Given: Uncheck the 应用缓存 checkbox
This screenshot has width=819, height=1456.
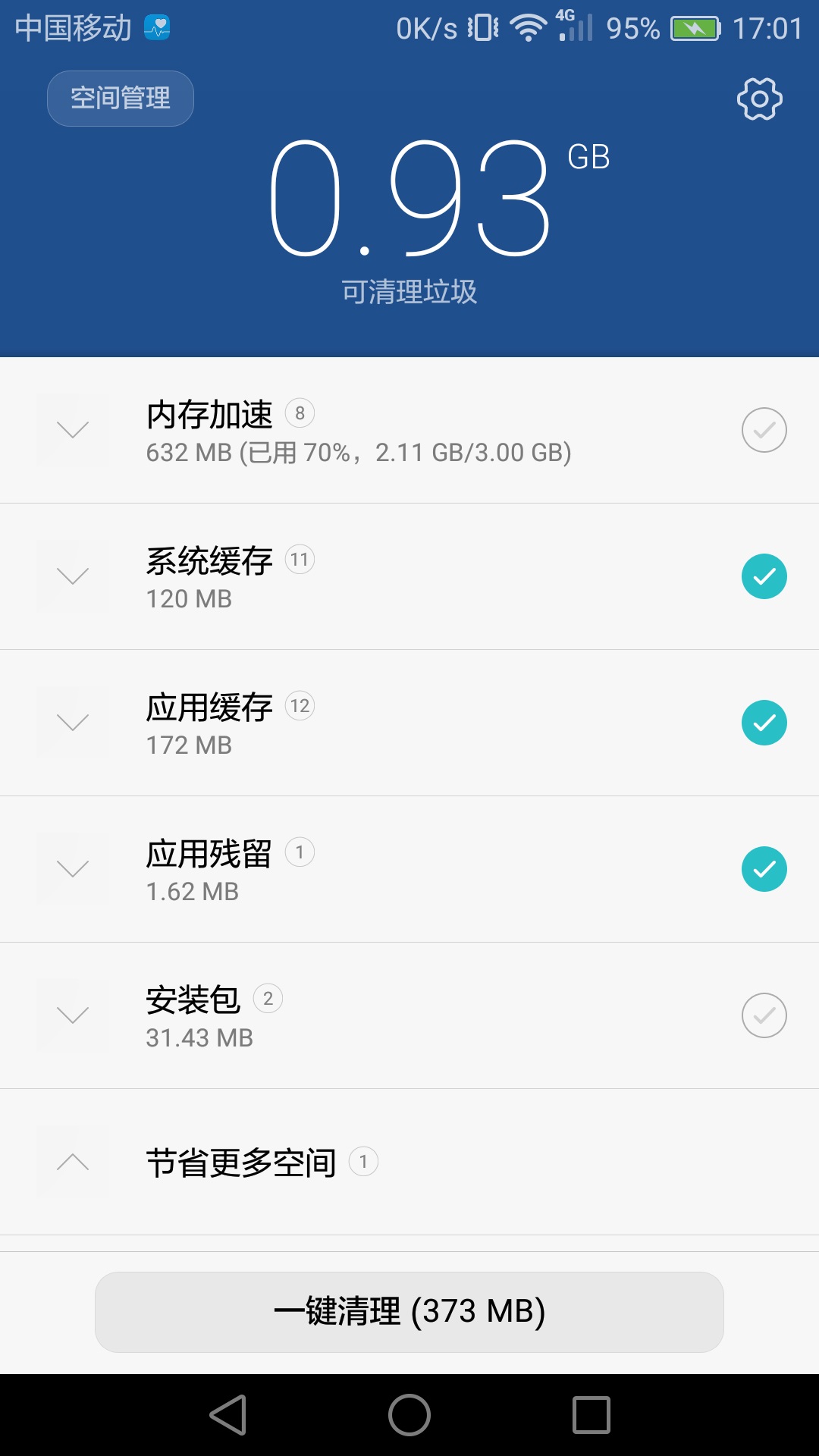Looking at the screenshot, I should [x=764, y=723].
